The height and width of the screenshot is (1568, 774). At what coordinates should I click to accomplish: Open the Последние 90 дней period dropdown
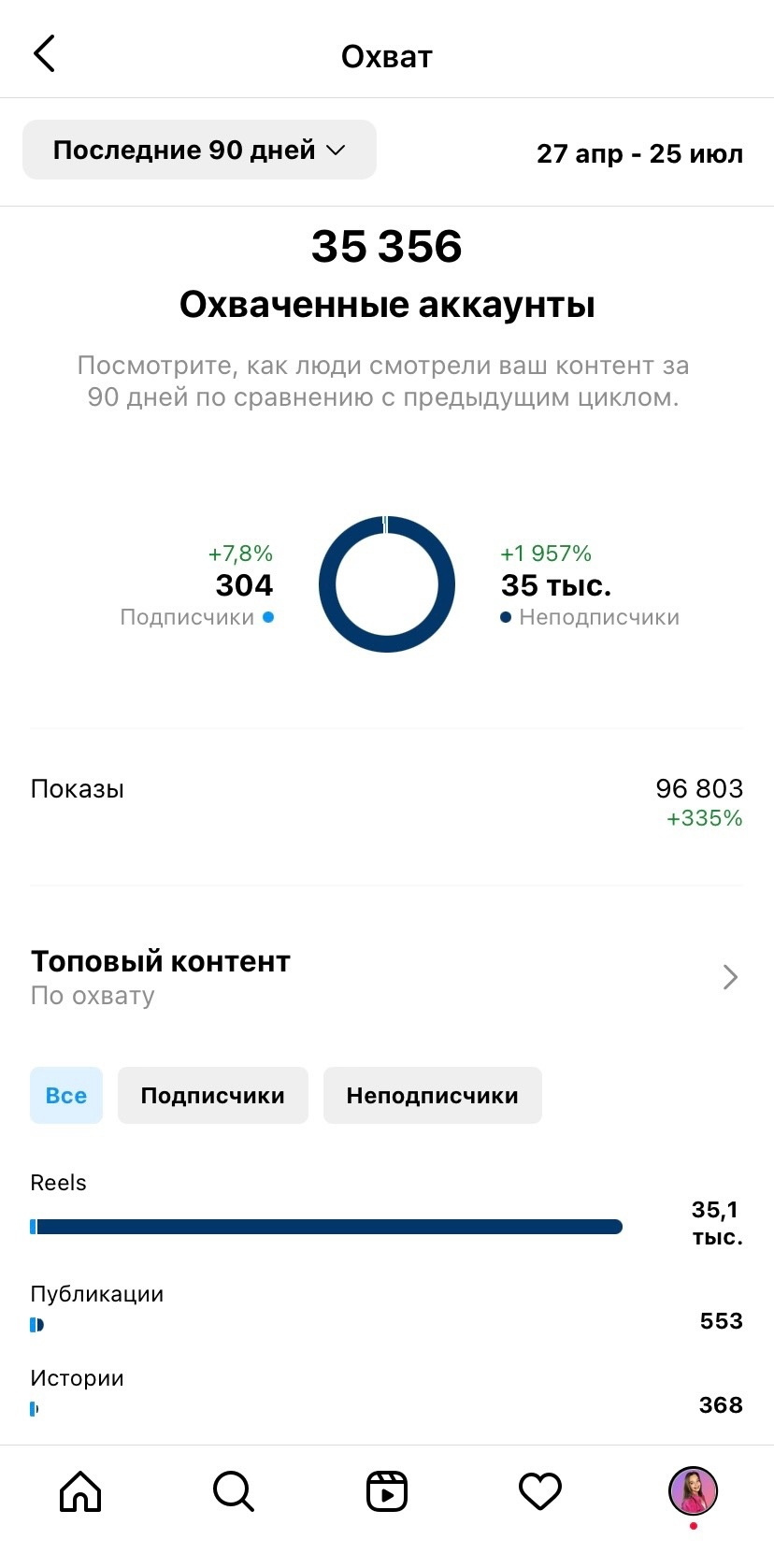click(199, 150)
